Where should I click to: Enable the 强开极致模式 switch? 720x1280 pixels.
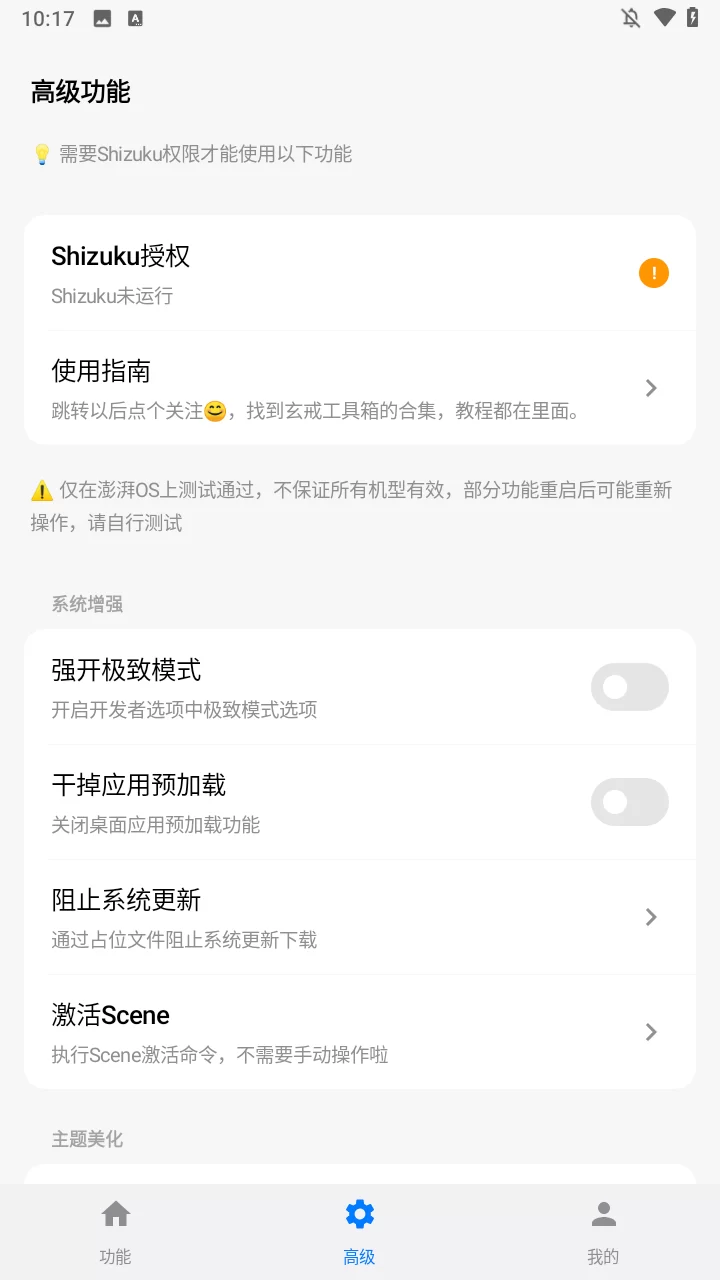click(x=629, y=687)
